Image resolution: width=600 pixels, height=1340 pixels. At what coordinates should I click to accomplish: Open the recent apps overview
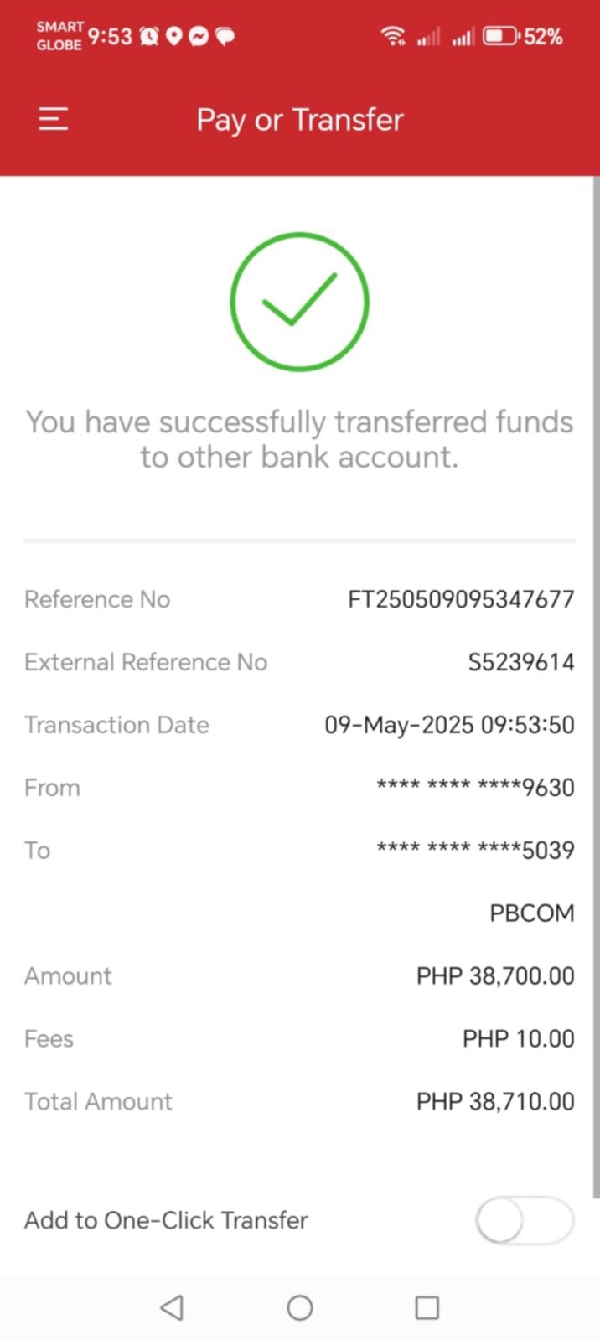pyautogui.click(x=427, y=1307)
